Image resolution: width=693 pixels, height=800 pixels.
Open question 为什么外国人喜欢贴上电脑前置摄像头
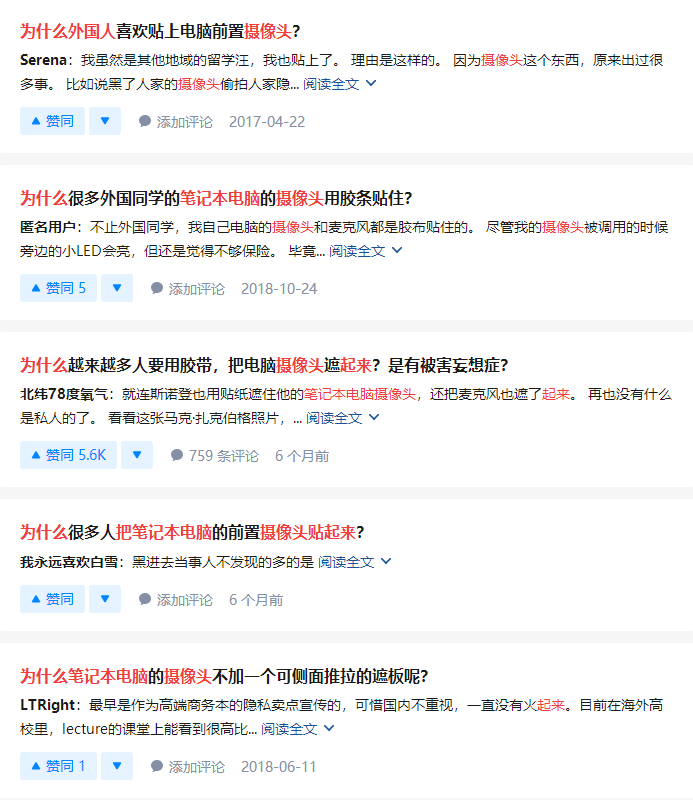tap(160, 32)
